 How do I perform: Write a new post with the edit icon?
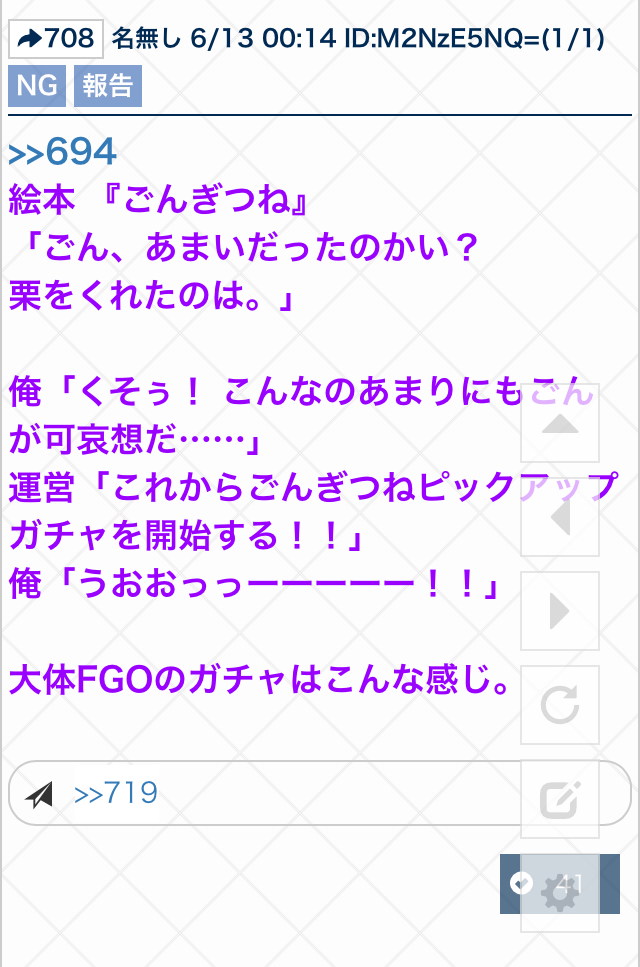pyautogui.click(x=560, y=799)
